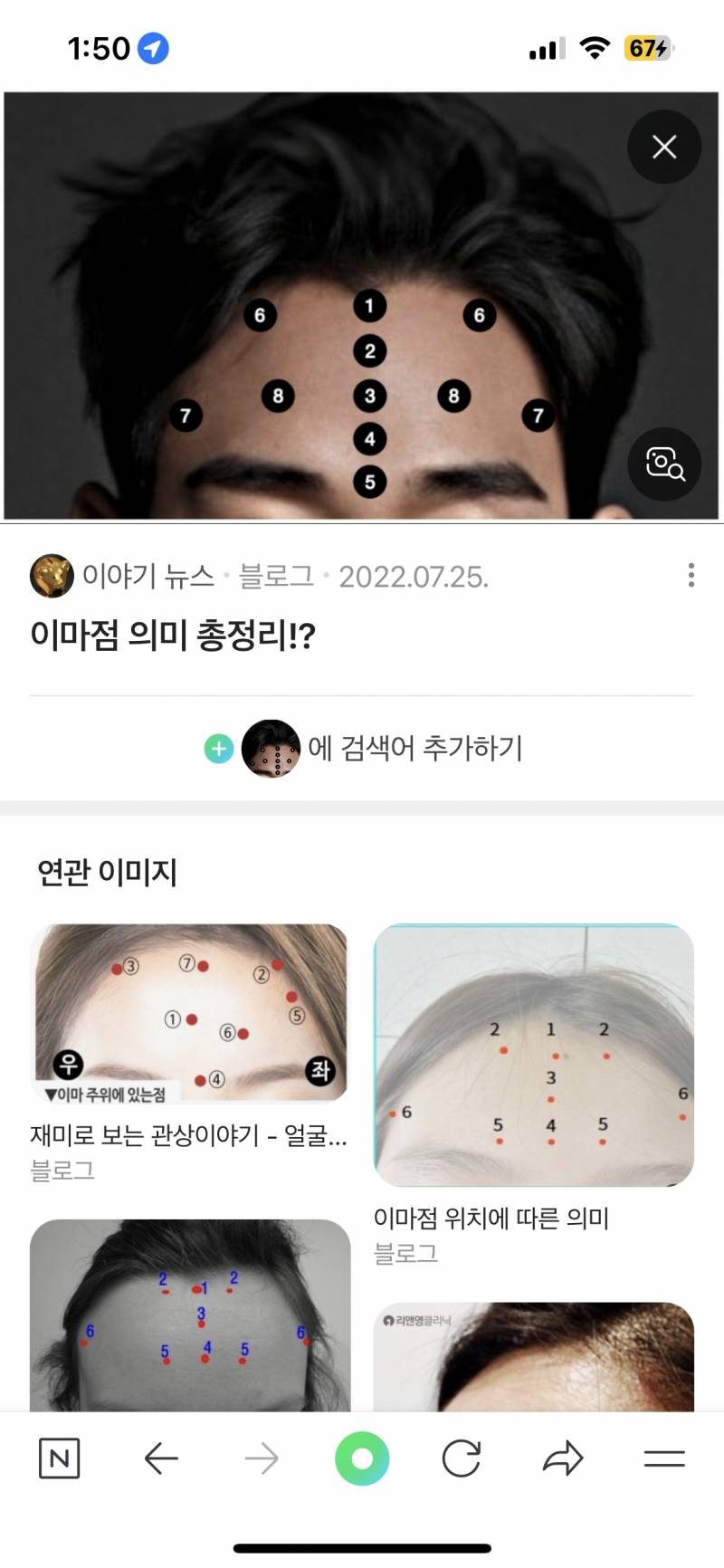Screen dimensions: 724x1568
Task: Tap the 이야기 뉴스 blog profile avatar
Action: pyautogui.click(x=52, y=576)
